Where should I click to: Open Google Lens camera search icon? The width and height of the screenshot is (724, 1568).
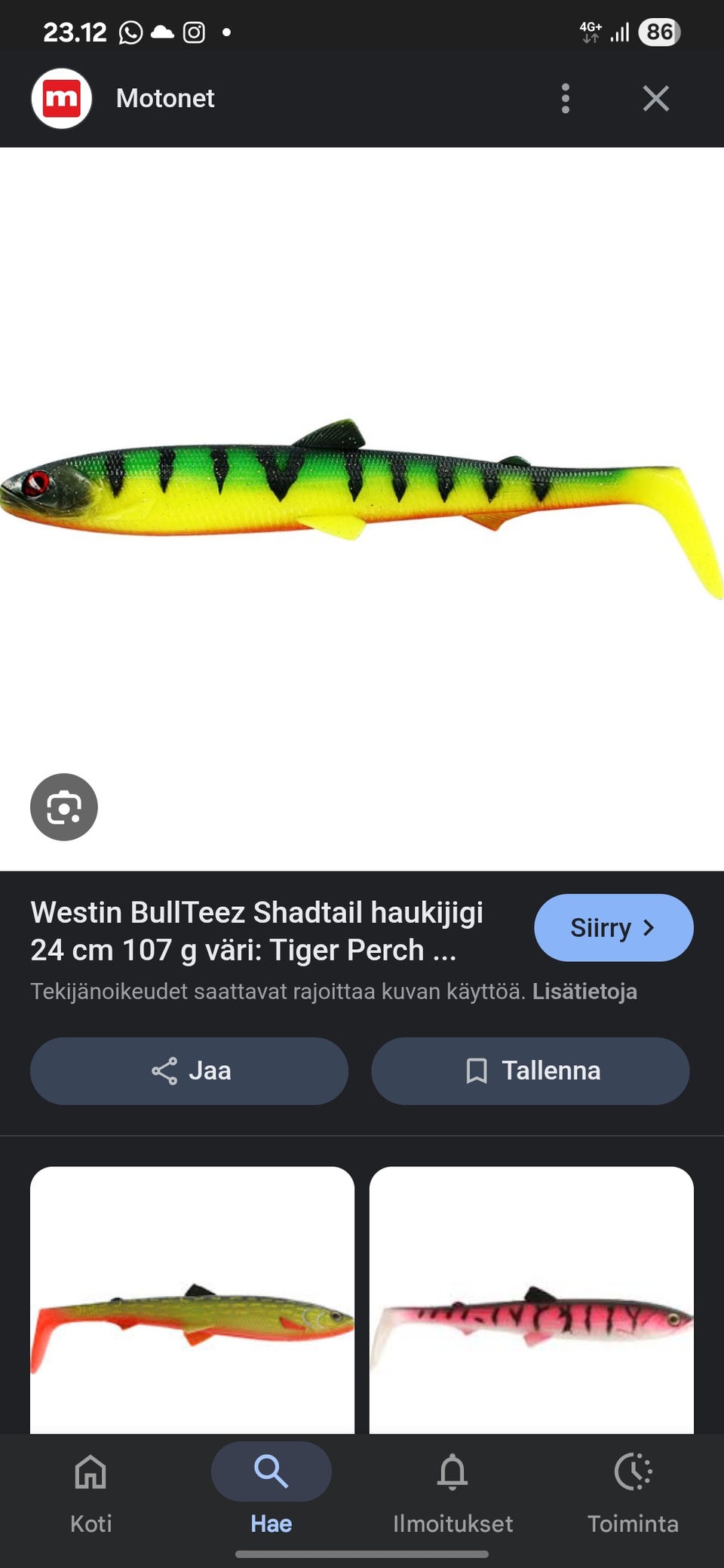pyautogui.click(x=65, y=806)
